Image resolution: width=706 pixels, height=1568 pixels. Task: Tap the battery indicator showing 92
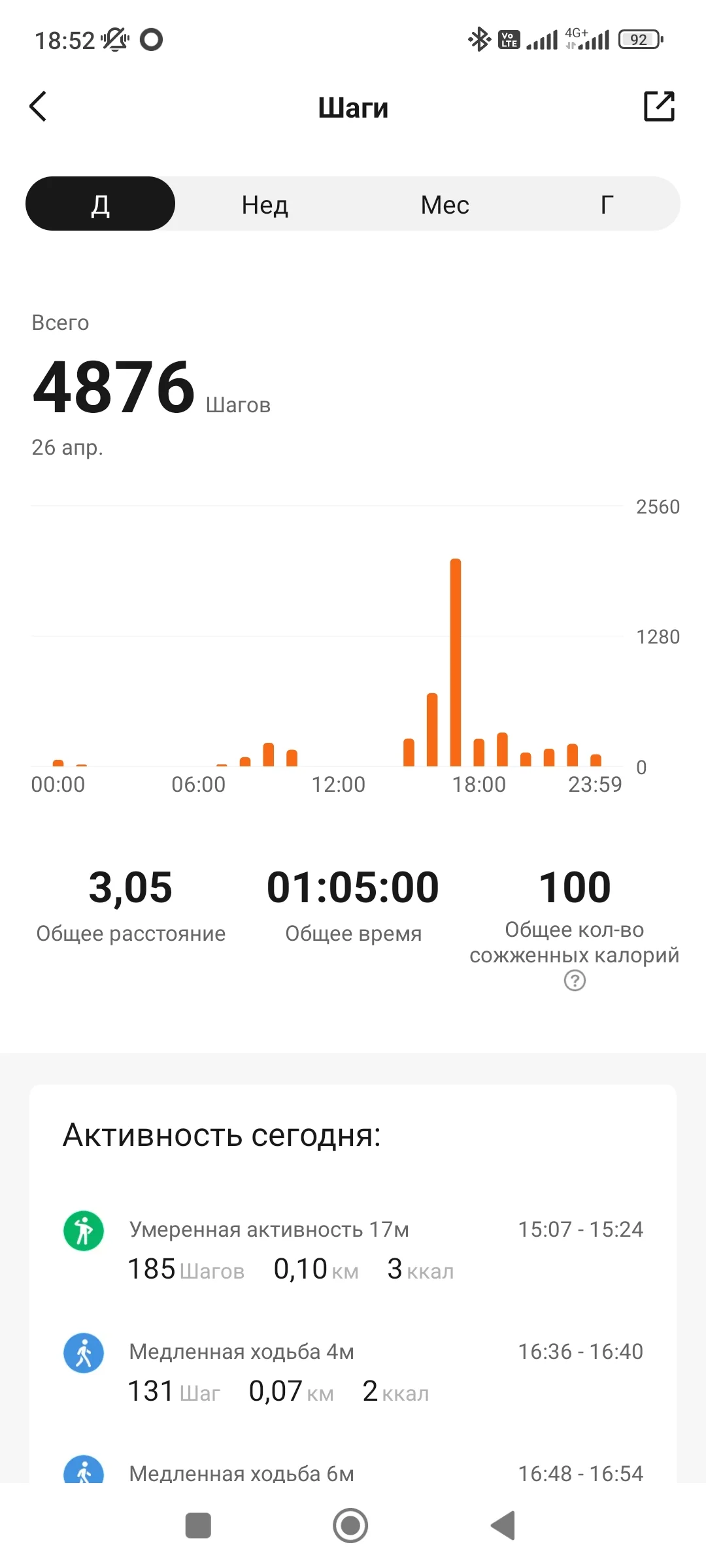pos(639,39)
